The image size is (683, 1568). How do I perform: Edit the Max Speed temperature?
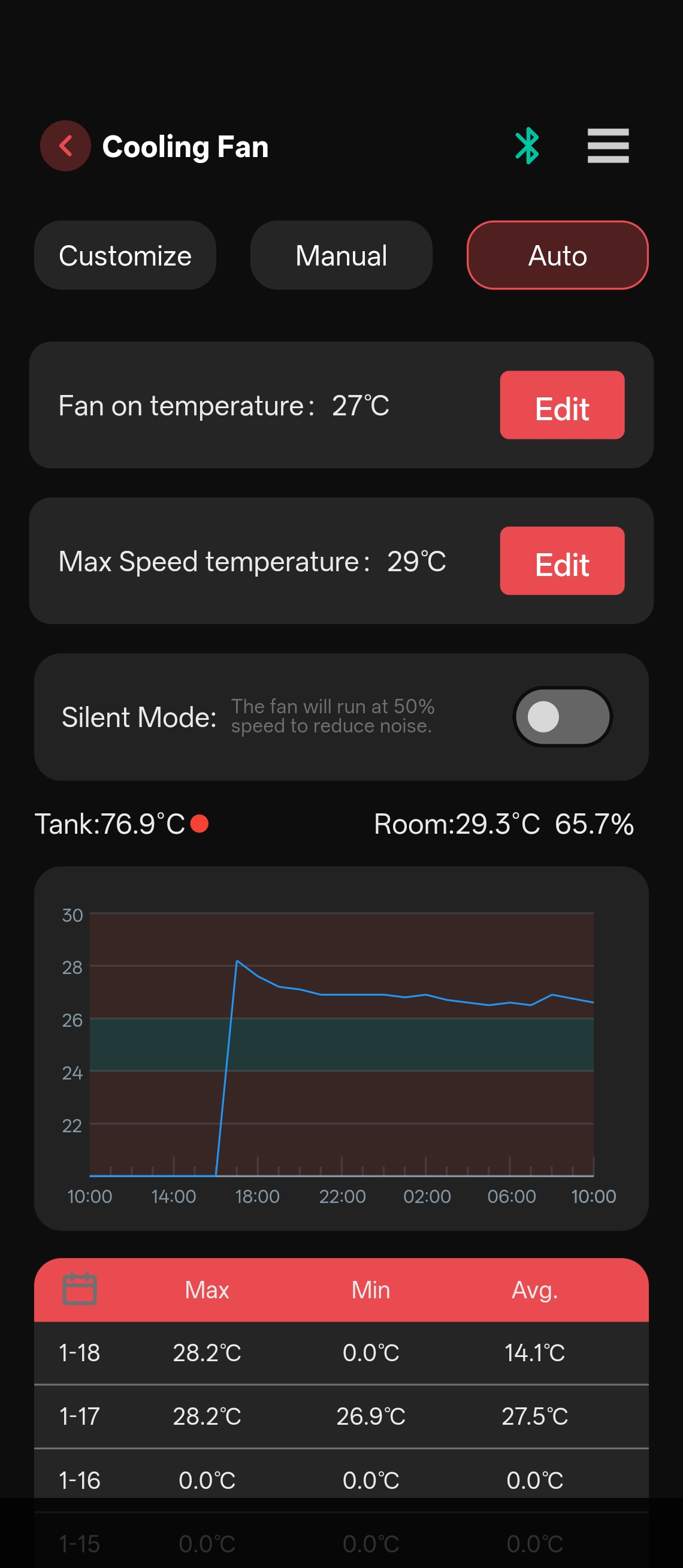[x=561, y=561]
